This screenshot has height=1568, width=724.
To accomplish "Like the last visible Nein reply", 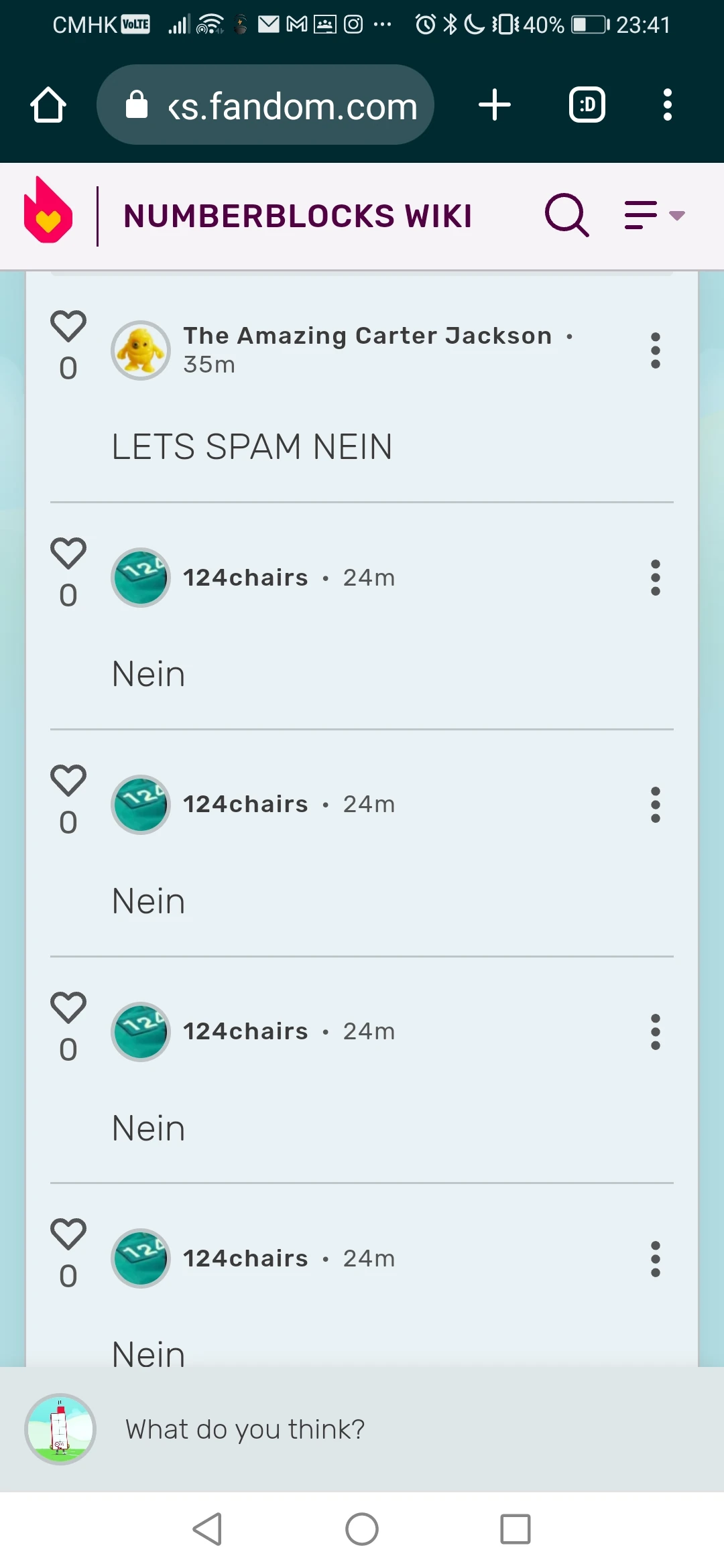I will 68,1235.
